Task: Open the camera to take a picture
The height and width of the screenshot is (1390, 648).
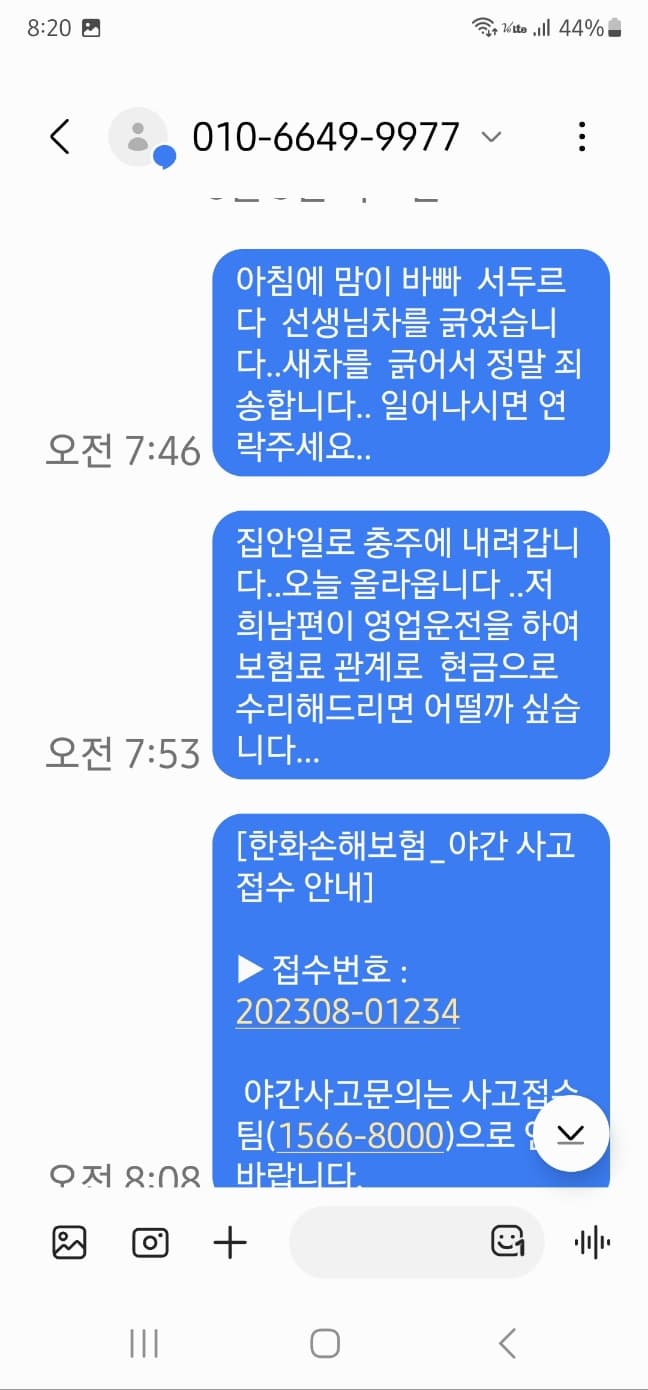Action: 150,1242
